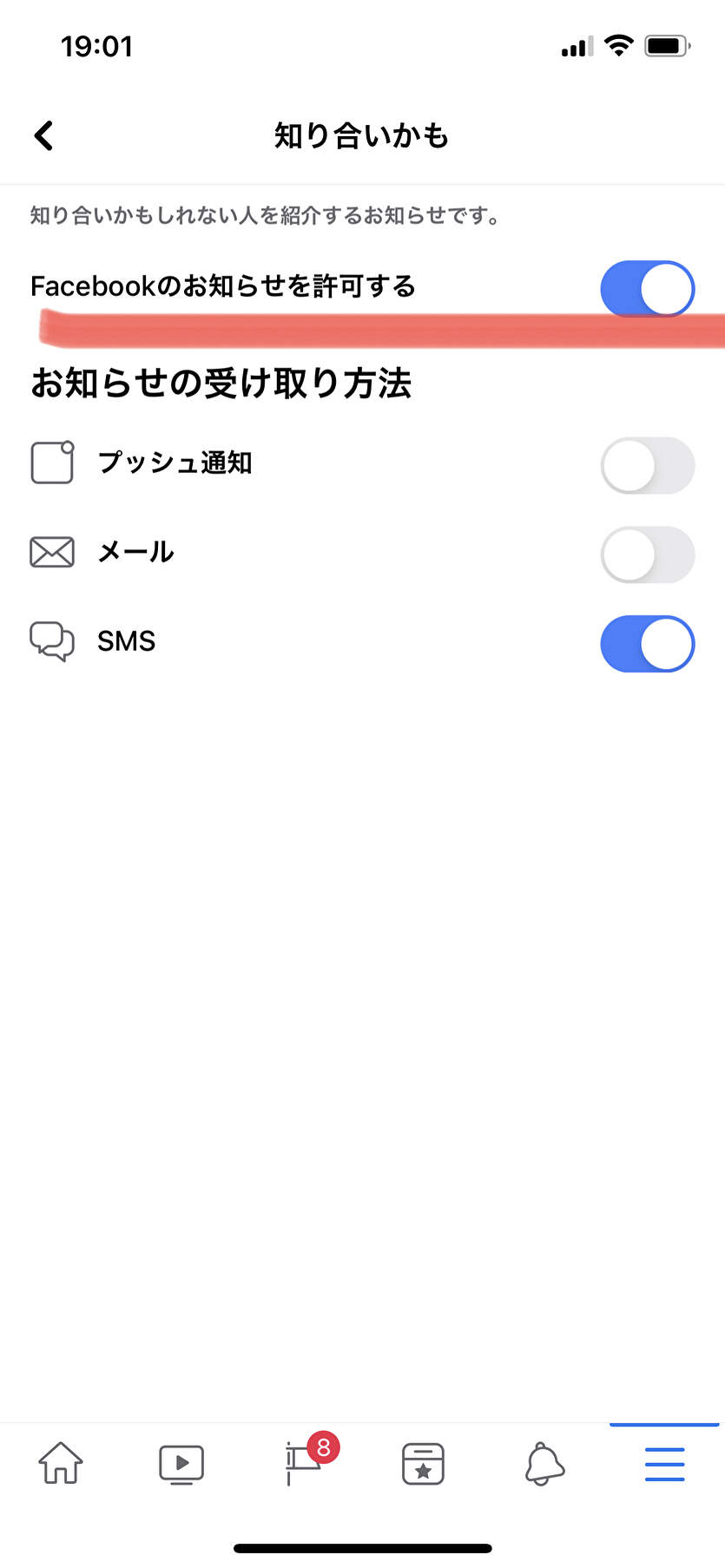Switch to the Watch video tab
The height and width of the screenshot is (1568, 725).
(181, 1464)
